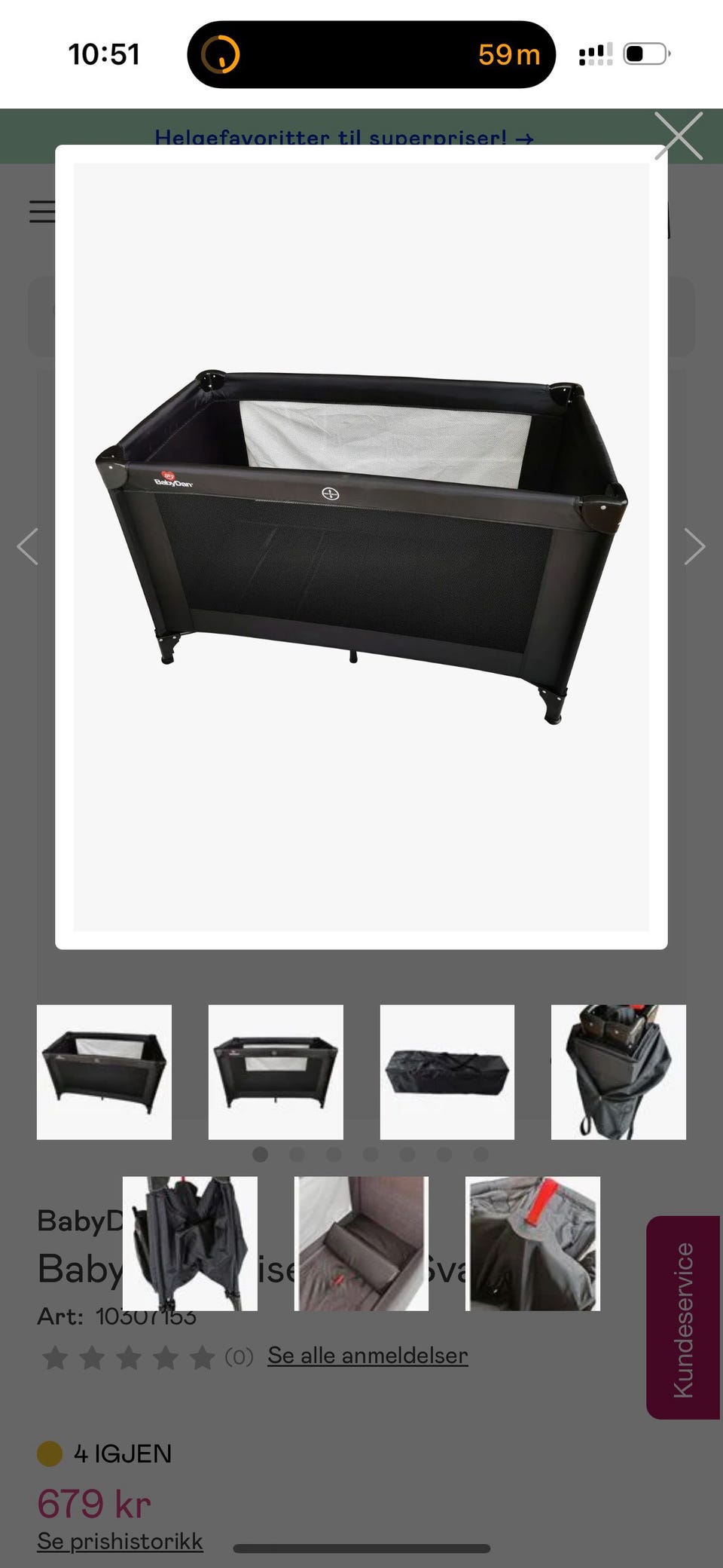Screen dimensions: 723x1568
Task: Open the collapsed cot frame thumbnail
Action: 190,1243
